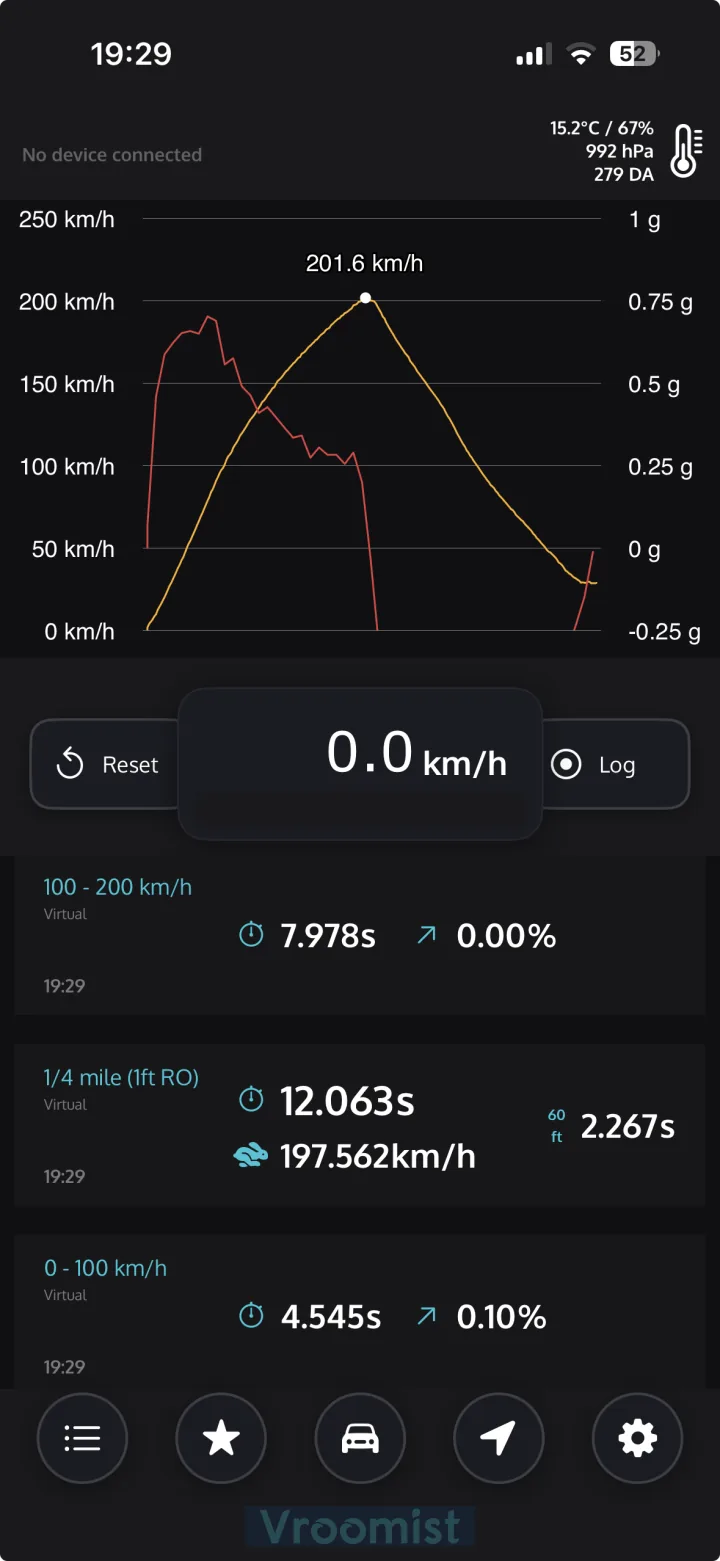The image size is (720, 1561).
Task: Start logging with the Log button
Action: [615, 765]
